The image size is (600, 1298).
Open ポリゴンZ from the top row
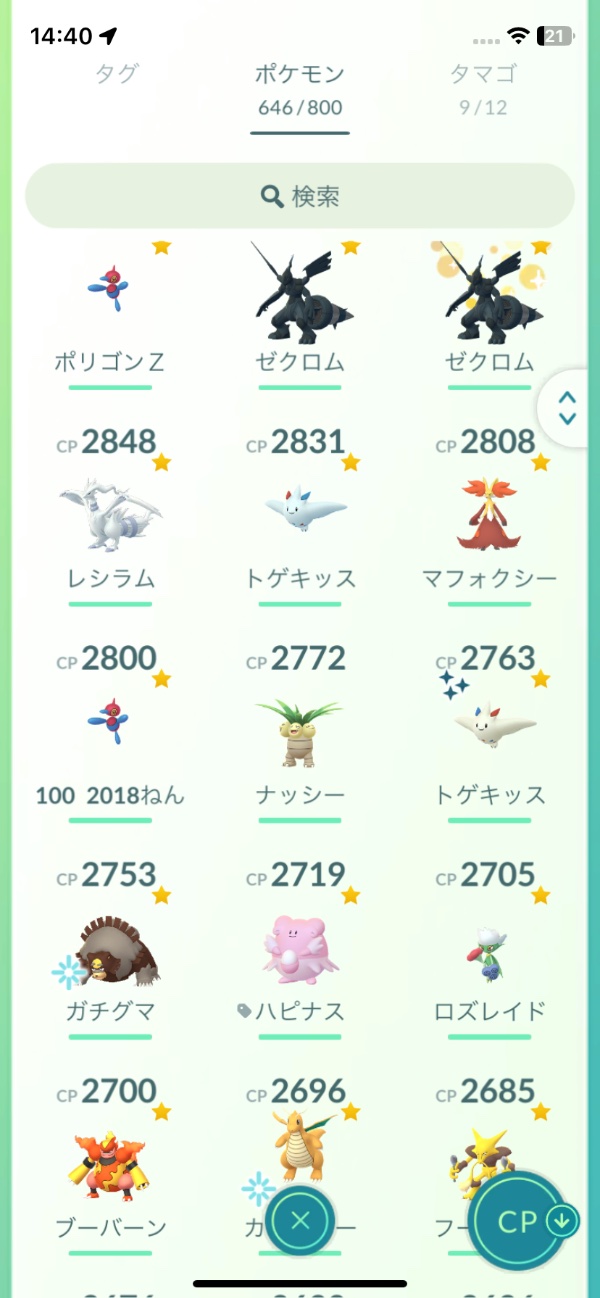[110, 300]
